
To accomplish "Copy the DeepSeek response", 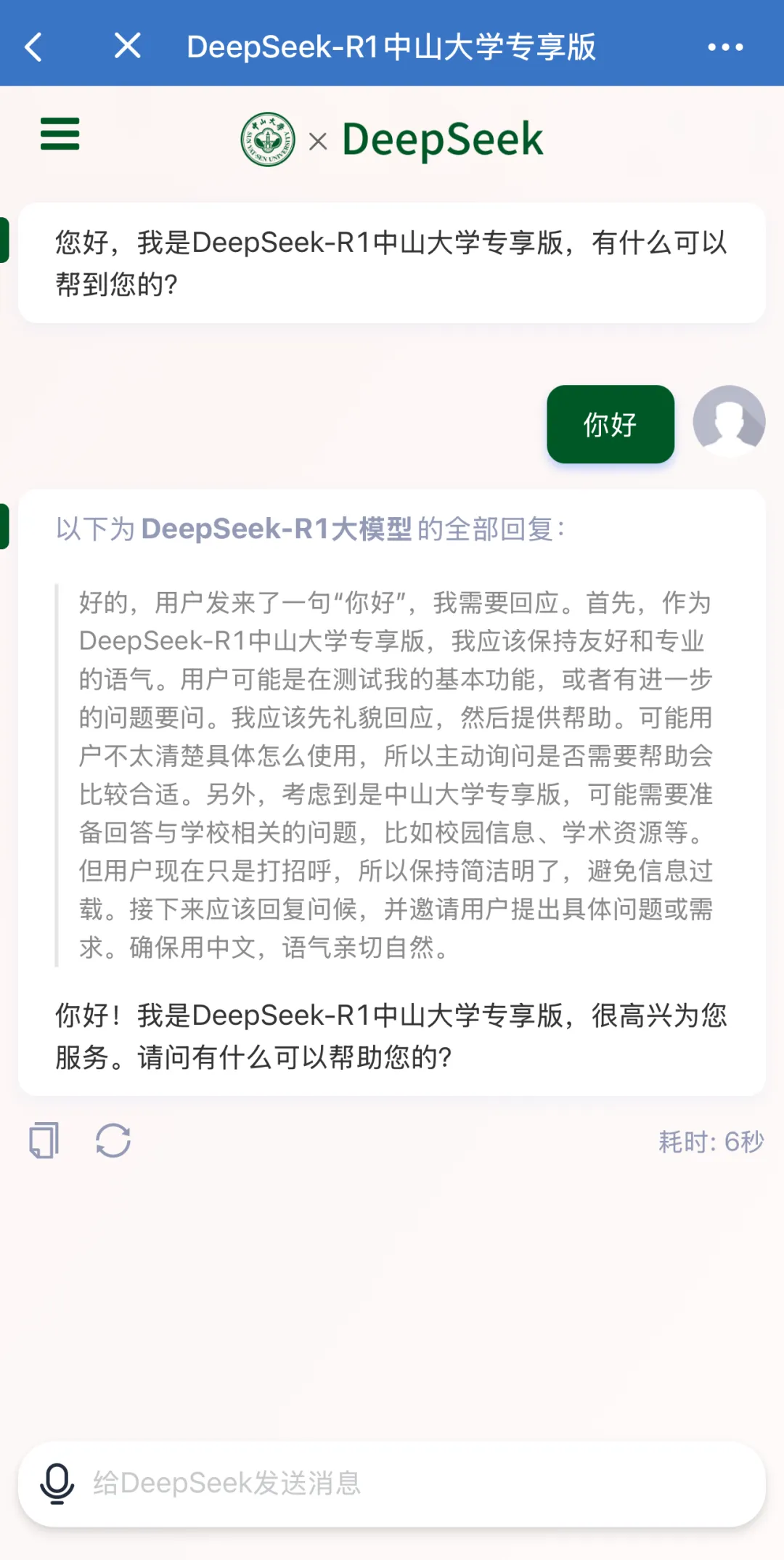I will click(x=45, y=1140).
